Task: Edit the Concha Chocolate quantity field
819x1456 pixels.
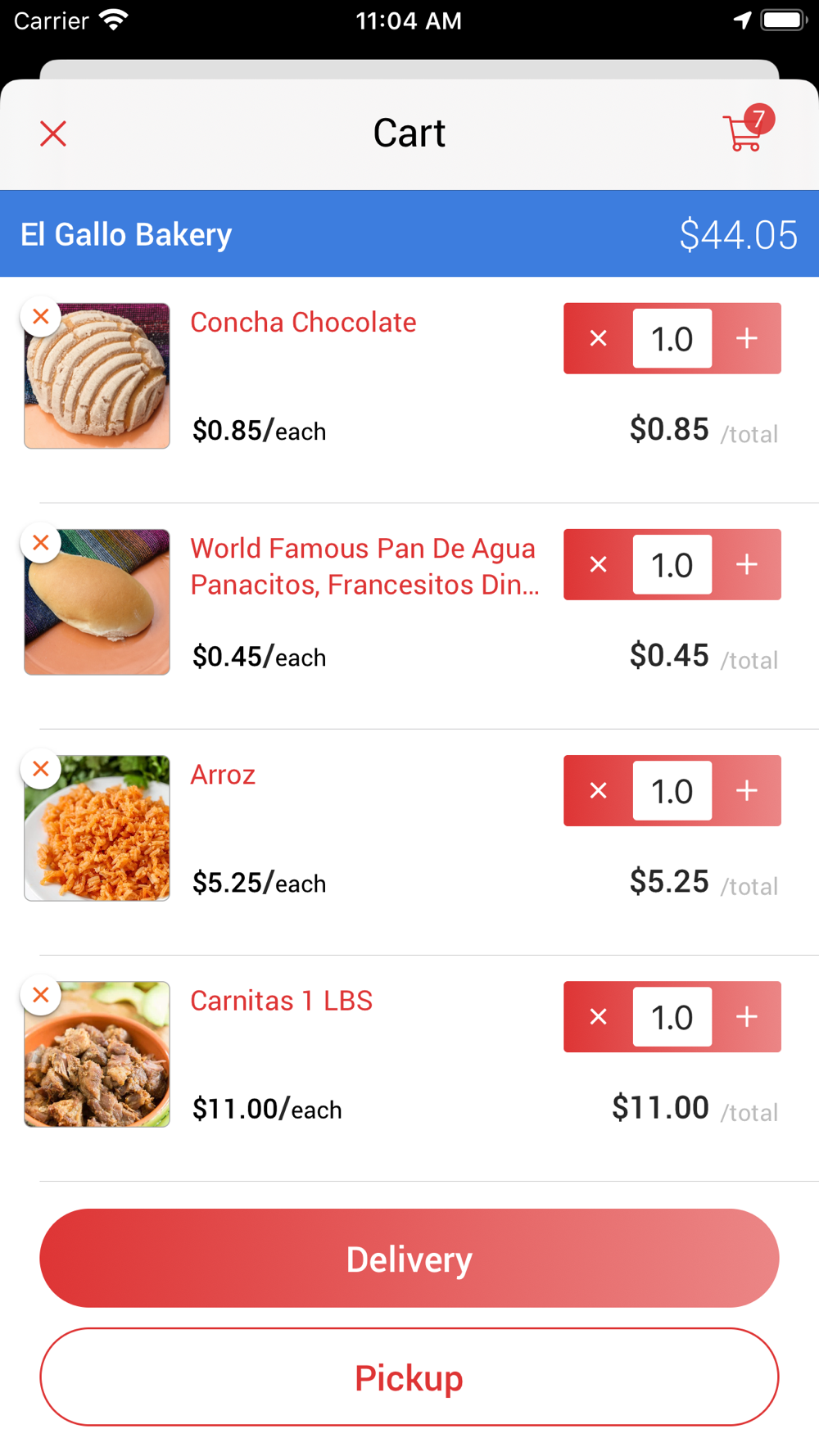Action: click(672, 338)
